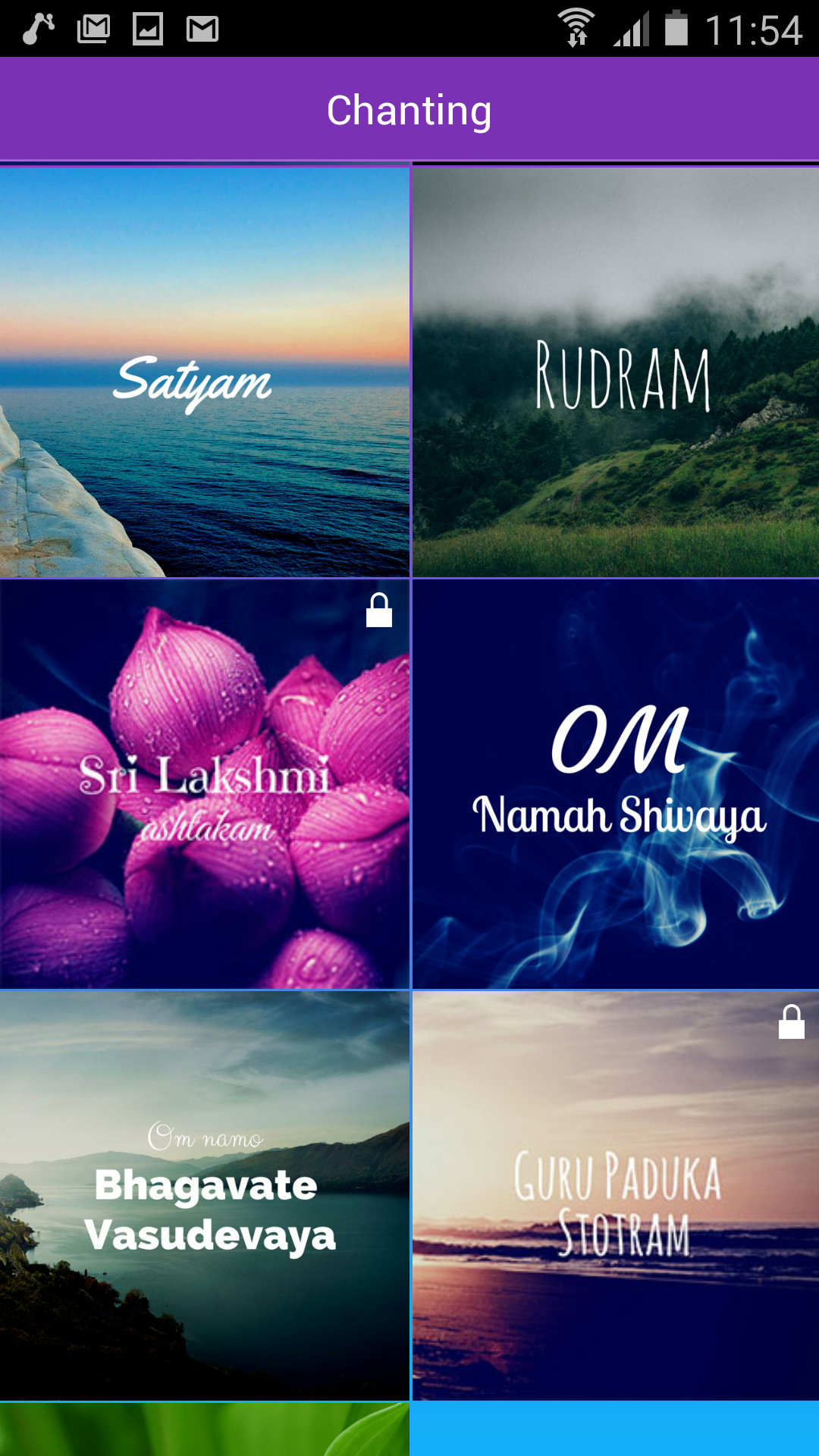Select the Rudram chant

616,372
